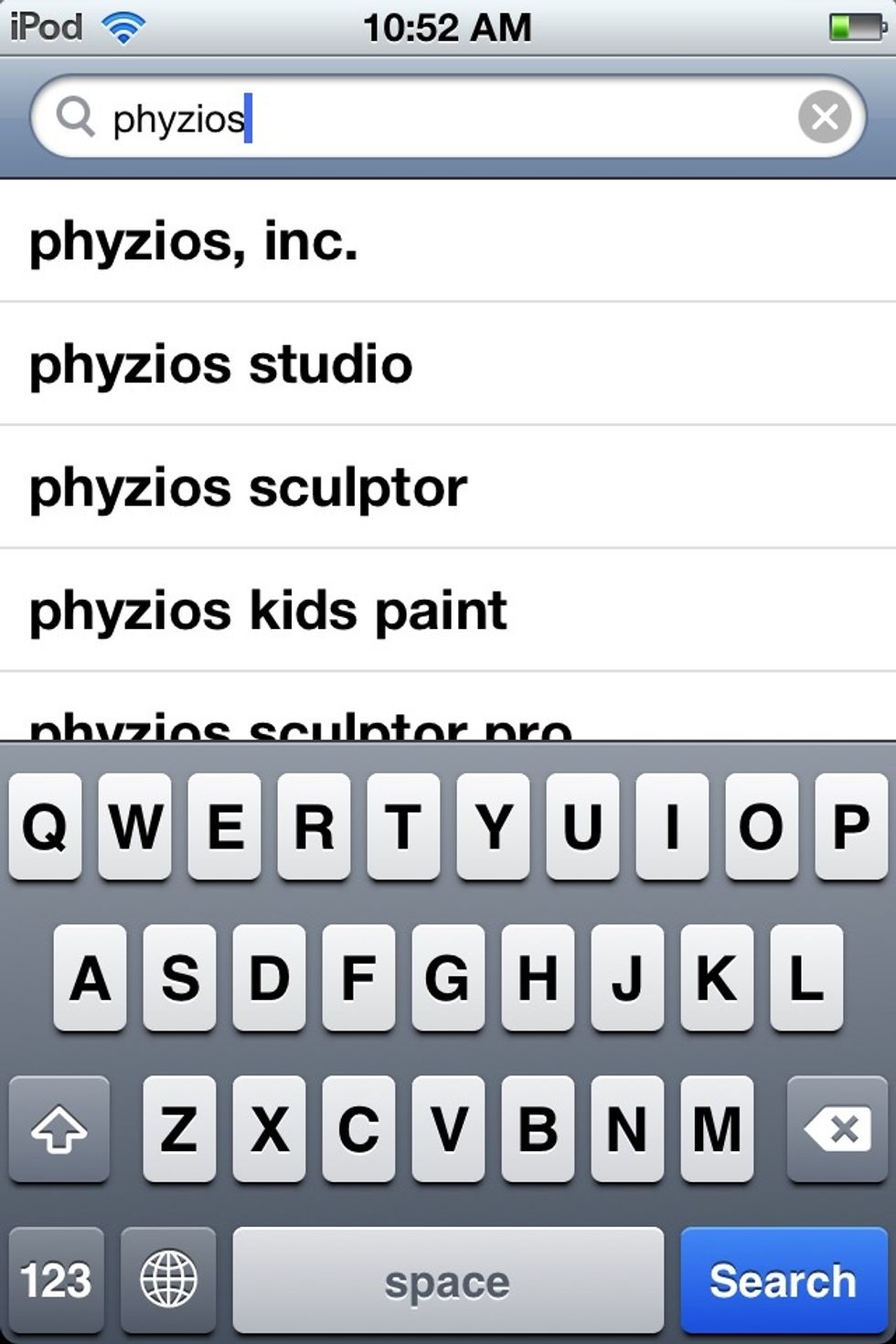This screenshot has width=896, height=1344.
Task: Tap the time display at 10:52 AM
Action: click(x=448, y=26)
